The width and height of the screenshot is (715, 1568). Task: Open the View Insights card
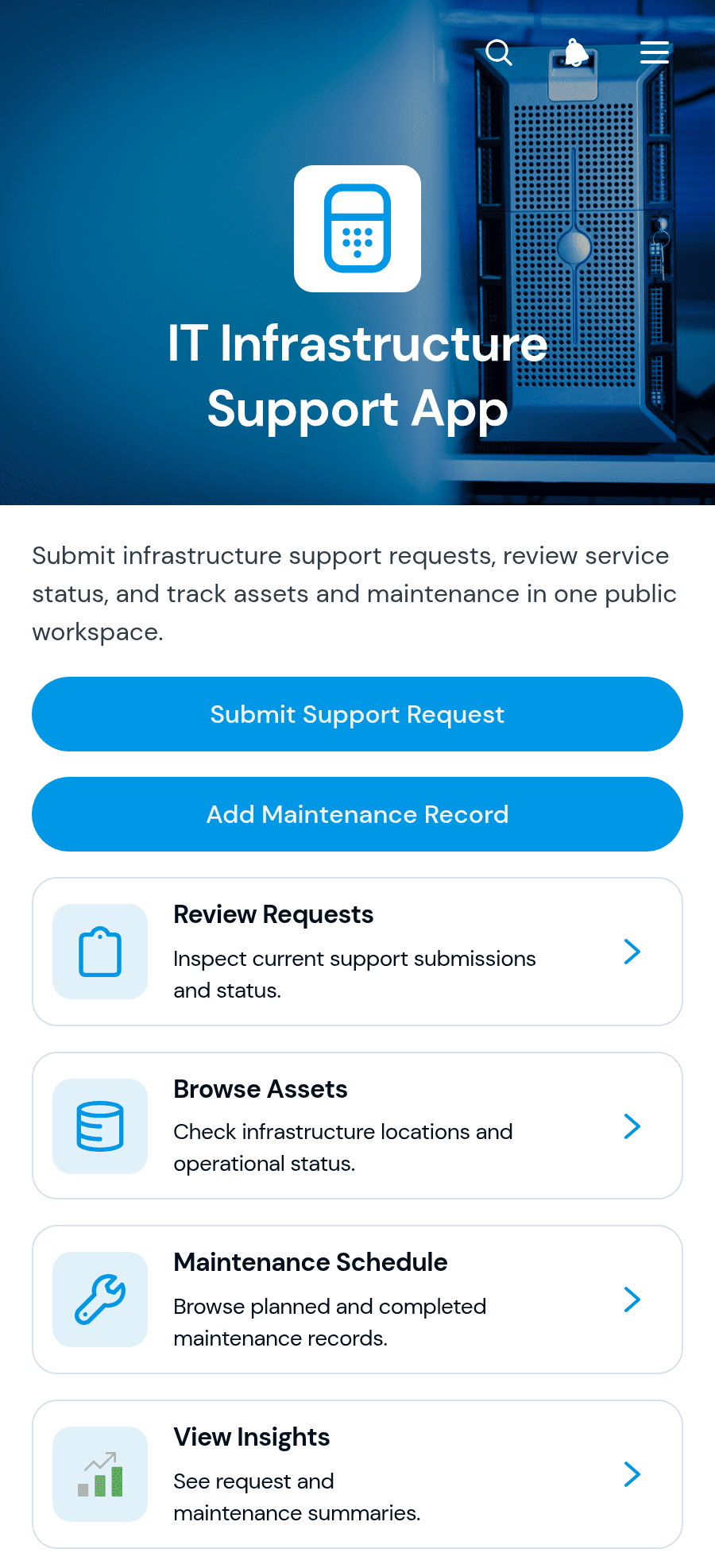click(357, 1474)
